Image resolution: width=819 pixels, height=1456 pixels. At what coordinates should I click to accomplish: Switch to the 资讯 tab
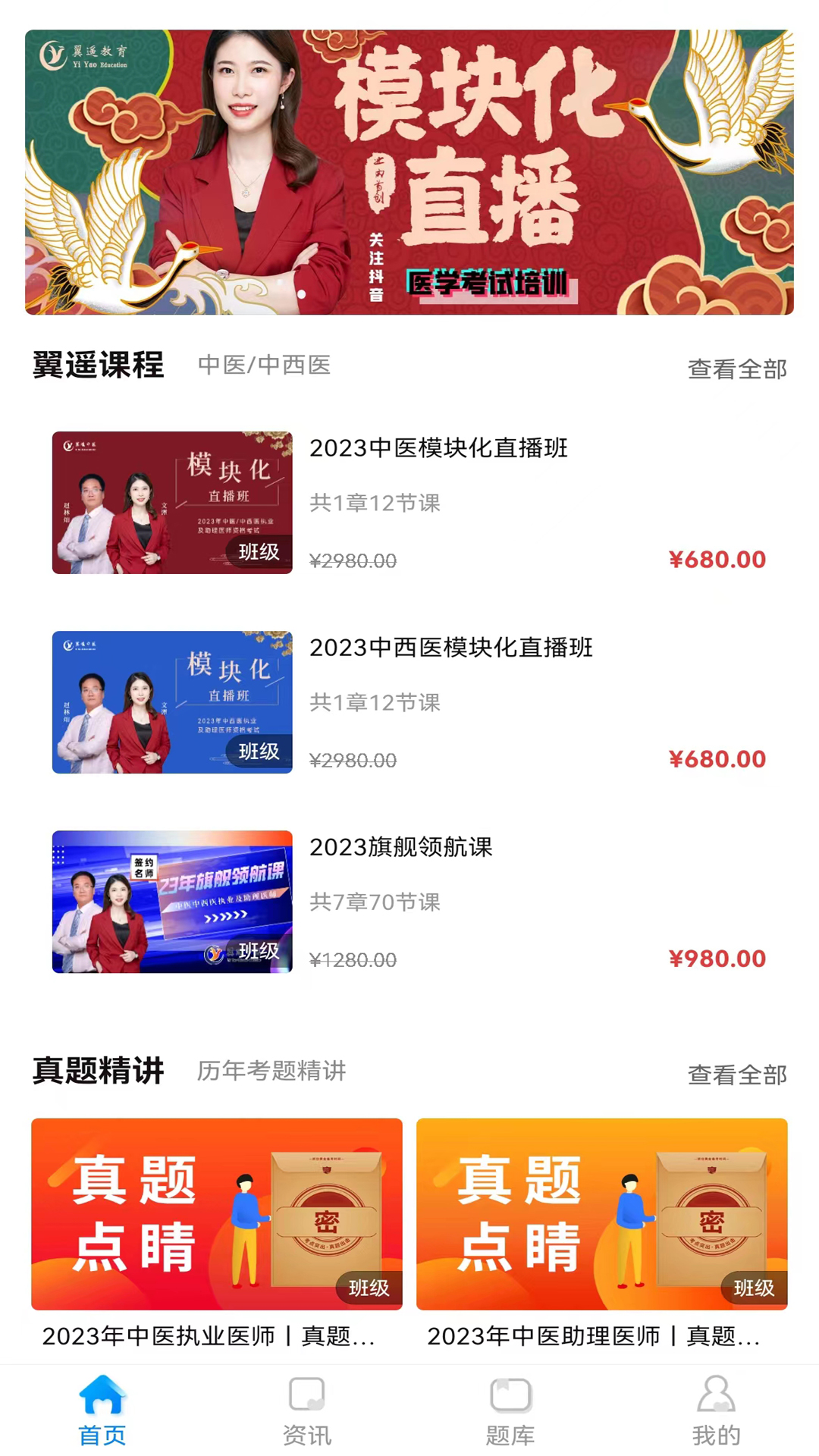(x=307, y=1410)
